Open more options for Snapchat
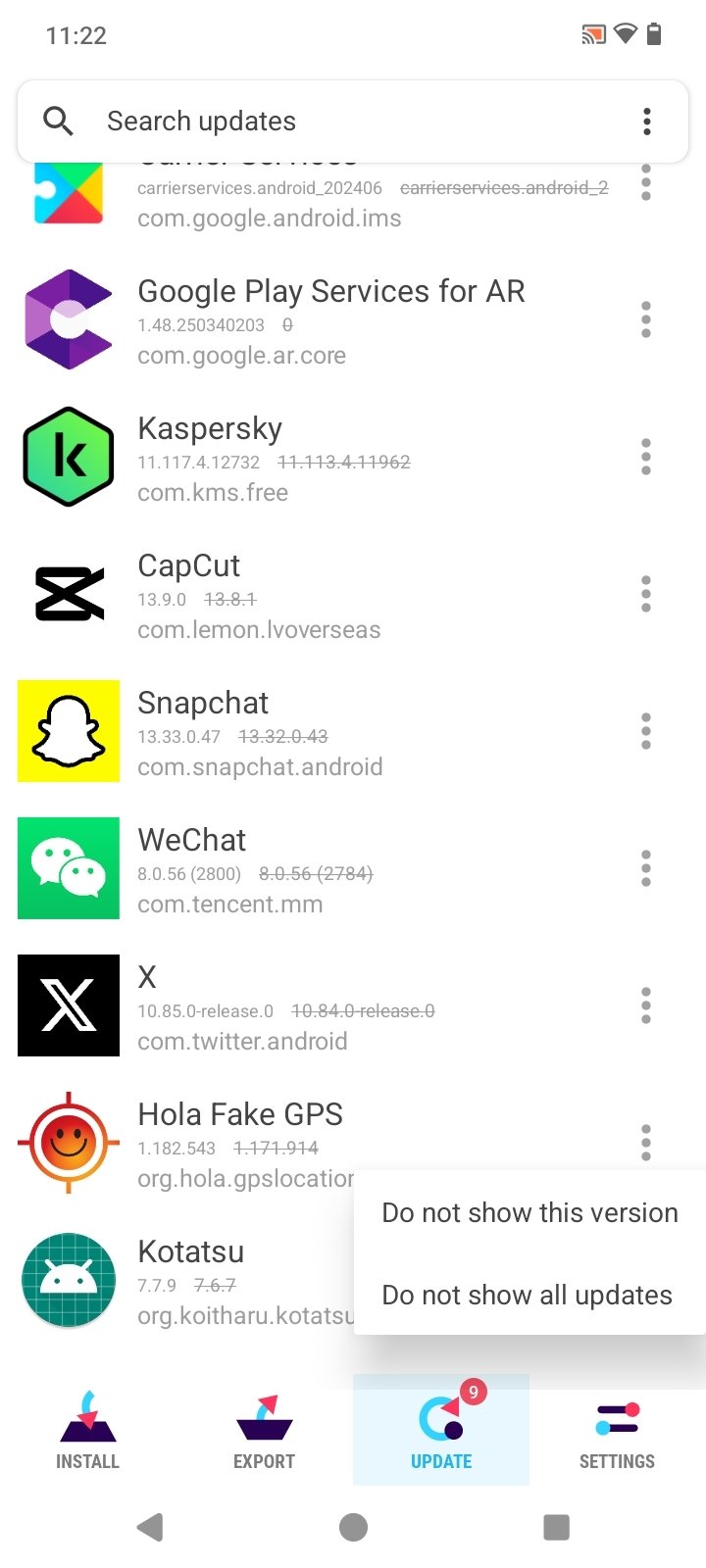The height and width of the screenshot is (1568, 706). pyautogui.click(x=645, y=731)
